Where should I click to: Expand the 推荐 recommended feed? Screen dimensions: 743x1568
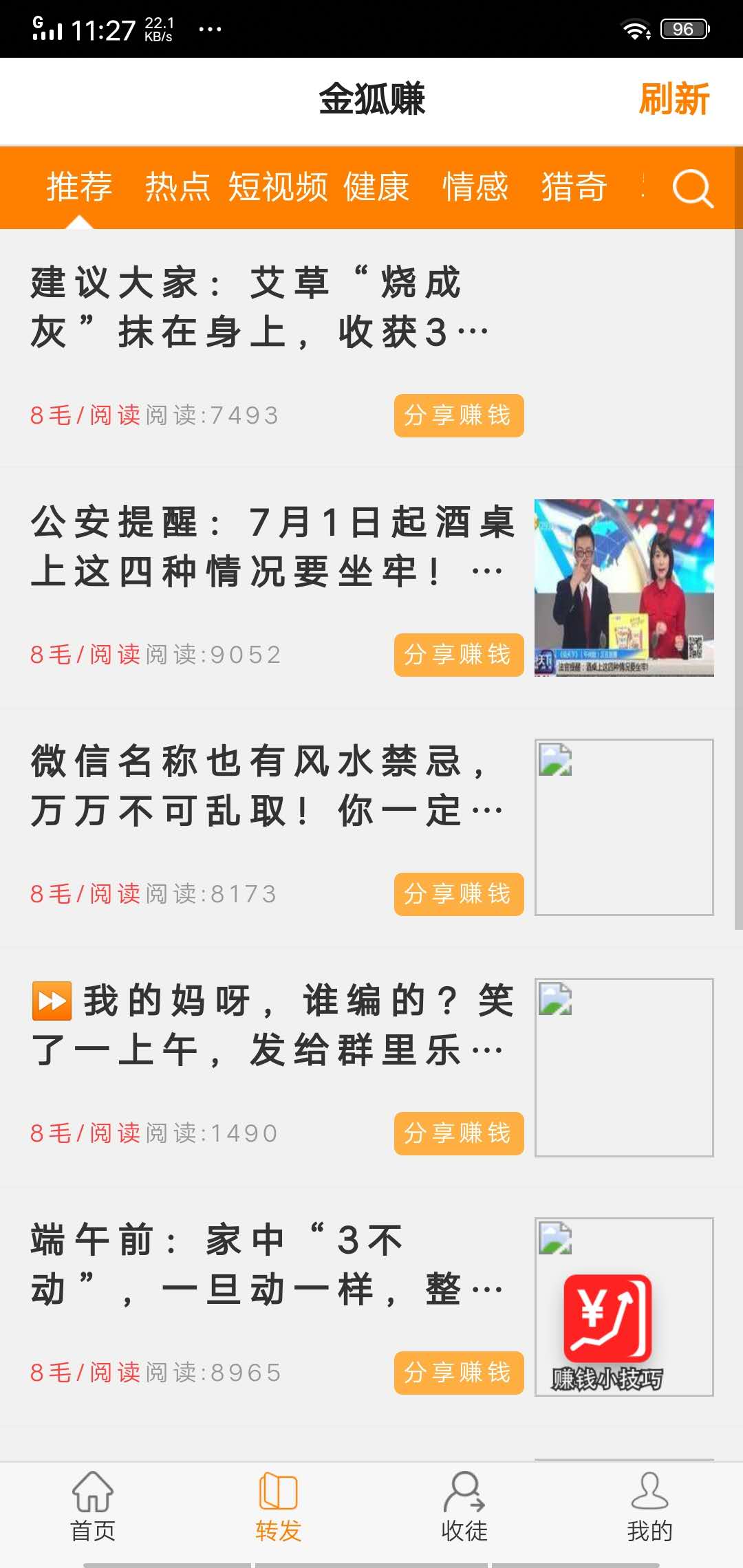pos(79,187)
